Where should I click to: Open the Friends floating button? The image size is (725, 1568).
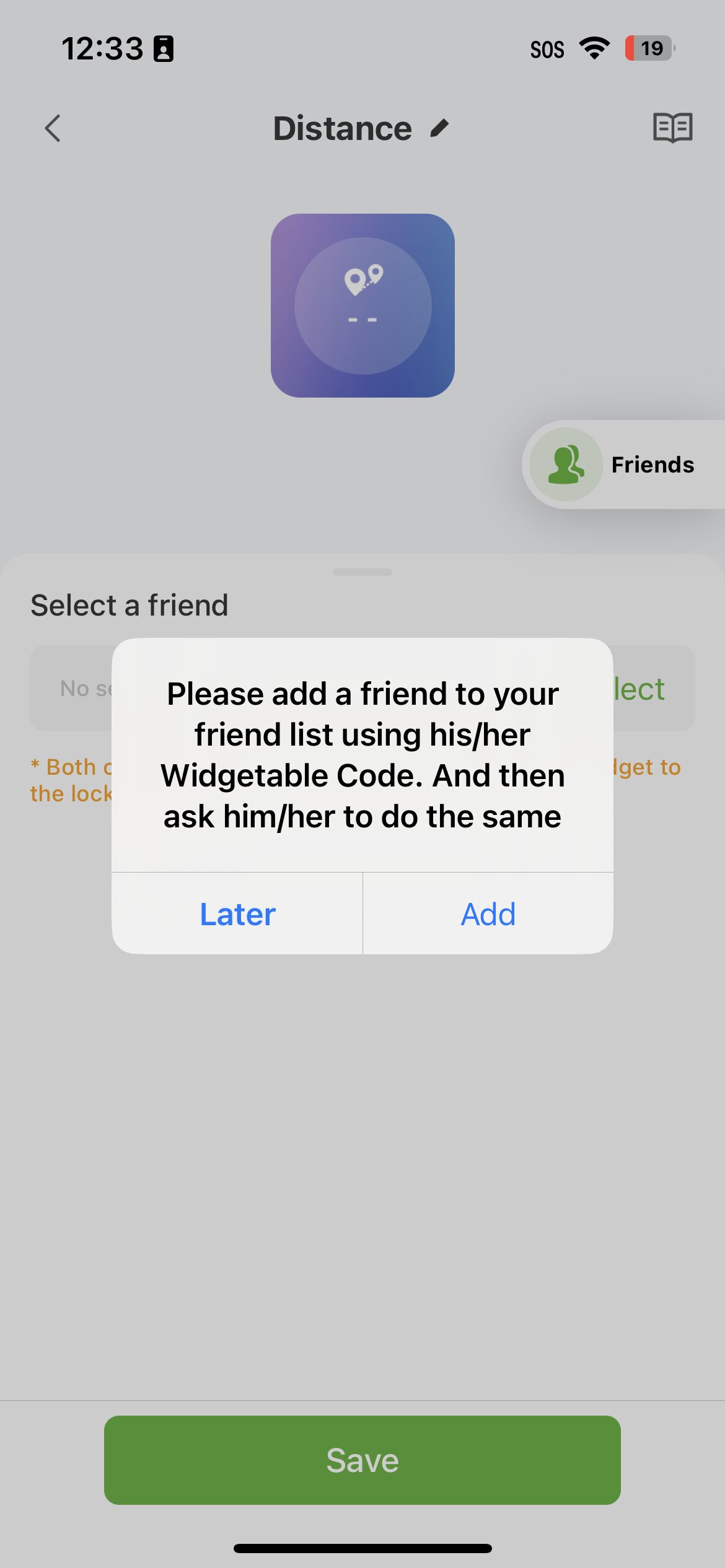(x=624, y=464)
